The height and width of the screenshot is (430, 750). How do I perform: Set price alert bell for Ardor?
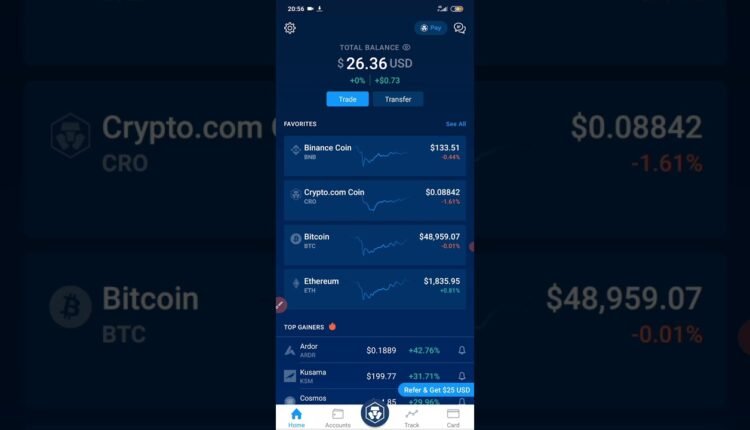(x=461, y=351)
